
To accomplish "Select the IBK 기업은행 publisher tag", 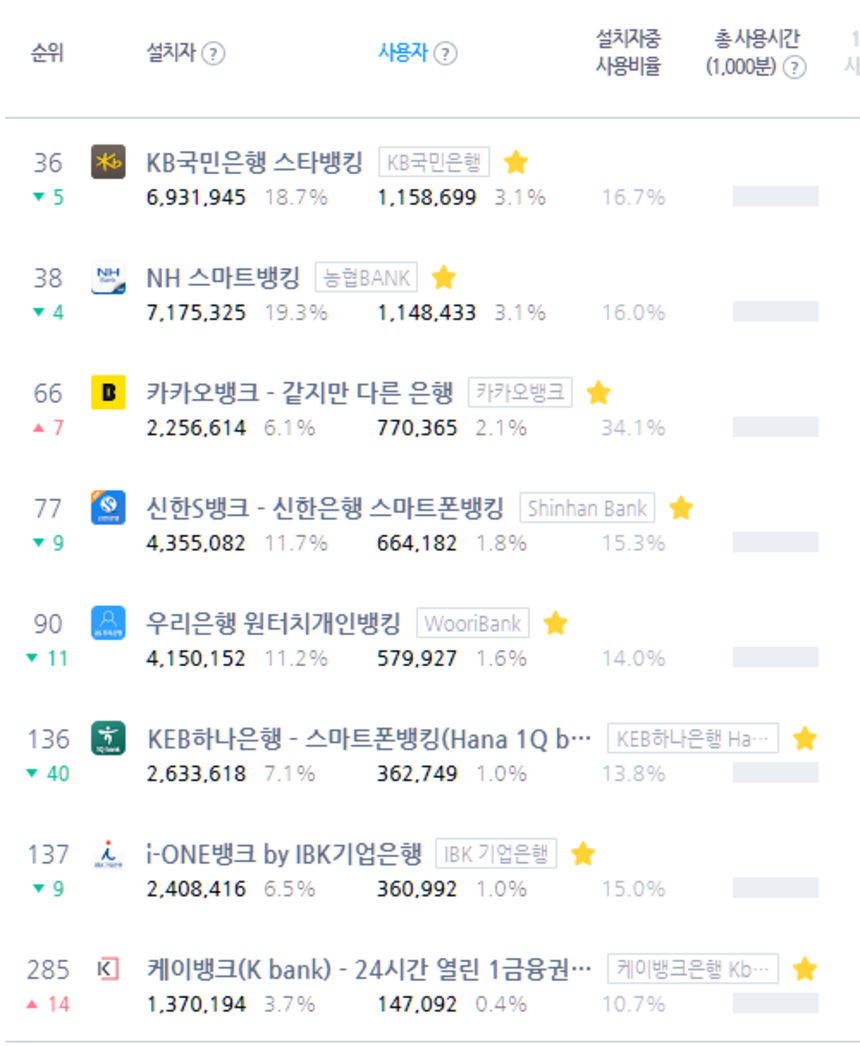I will pos(496,855).
